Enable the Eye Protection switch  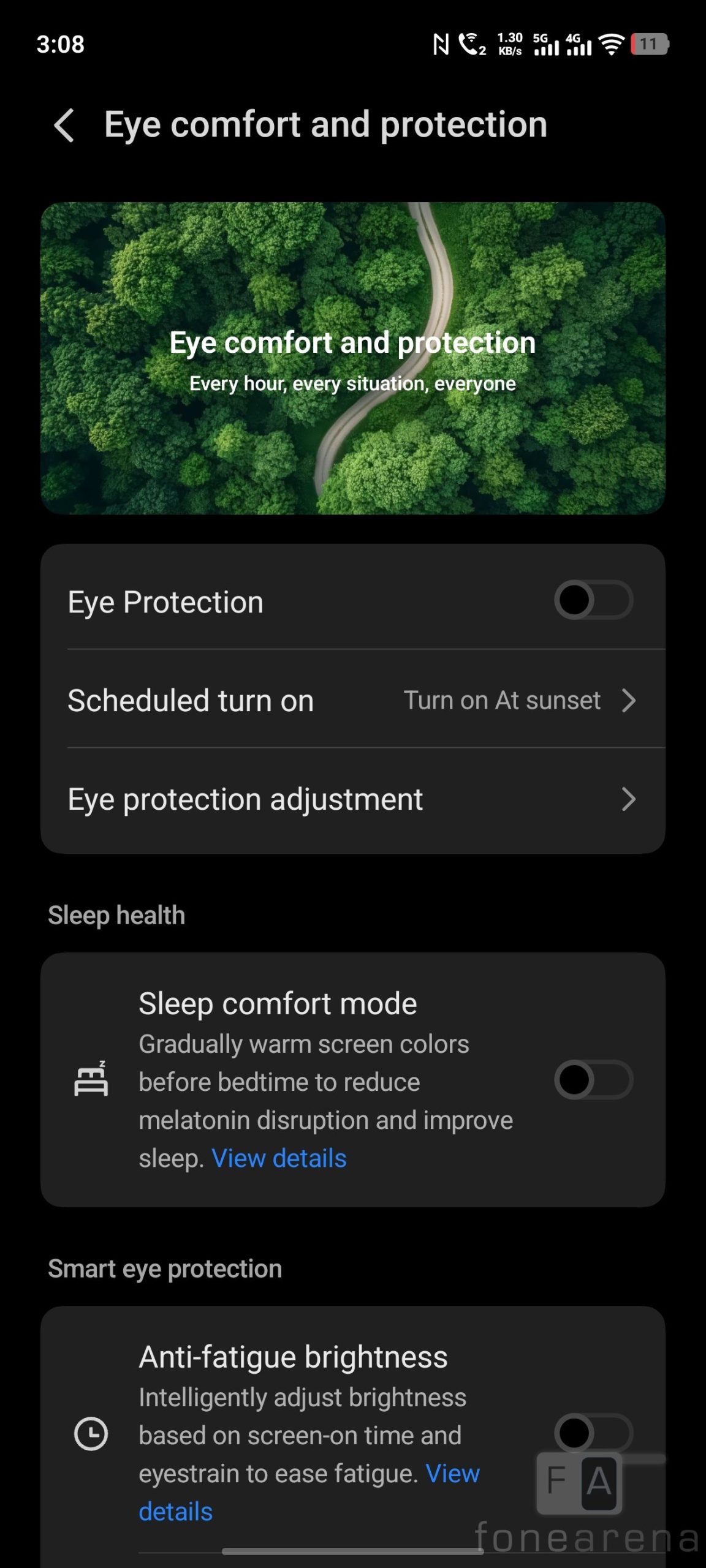(x=593, y=600)
